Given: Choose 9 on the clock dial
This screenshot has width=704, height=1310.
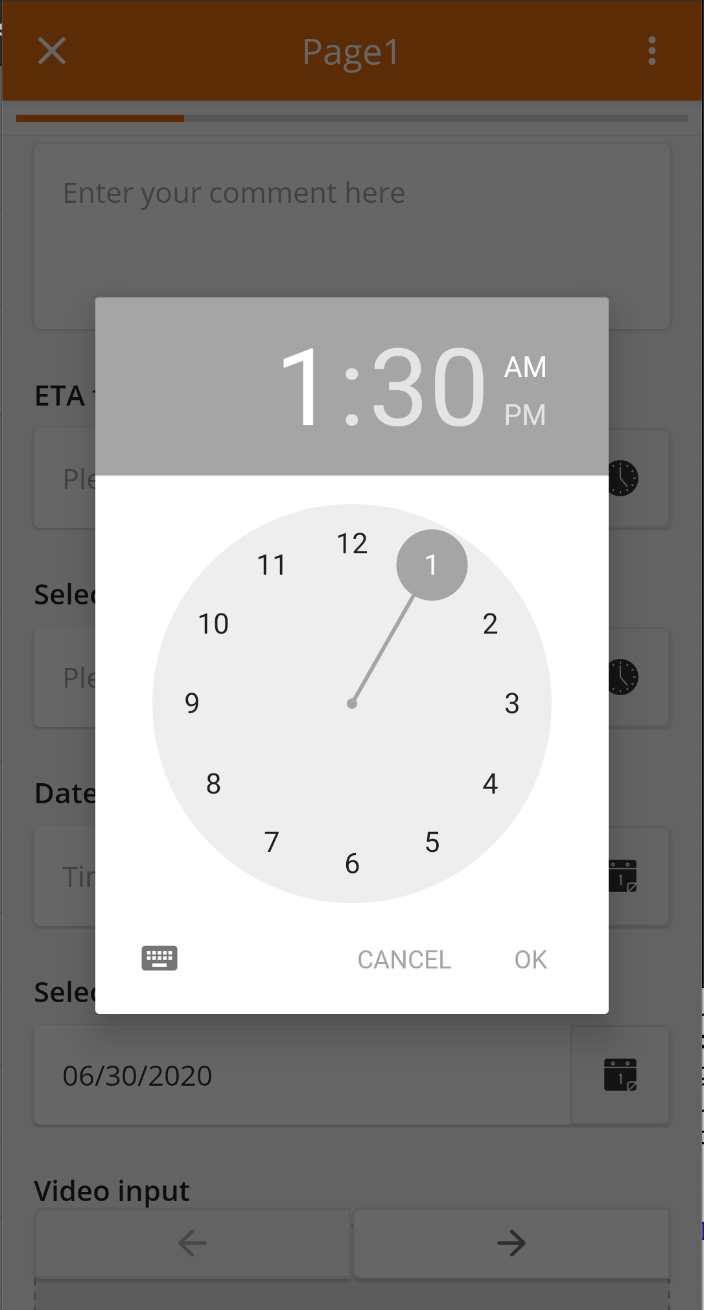Looking at the screenshot, I should pos(192,703).
